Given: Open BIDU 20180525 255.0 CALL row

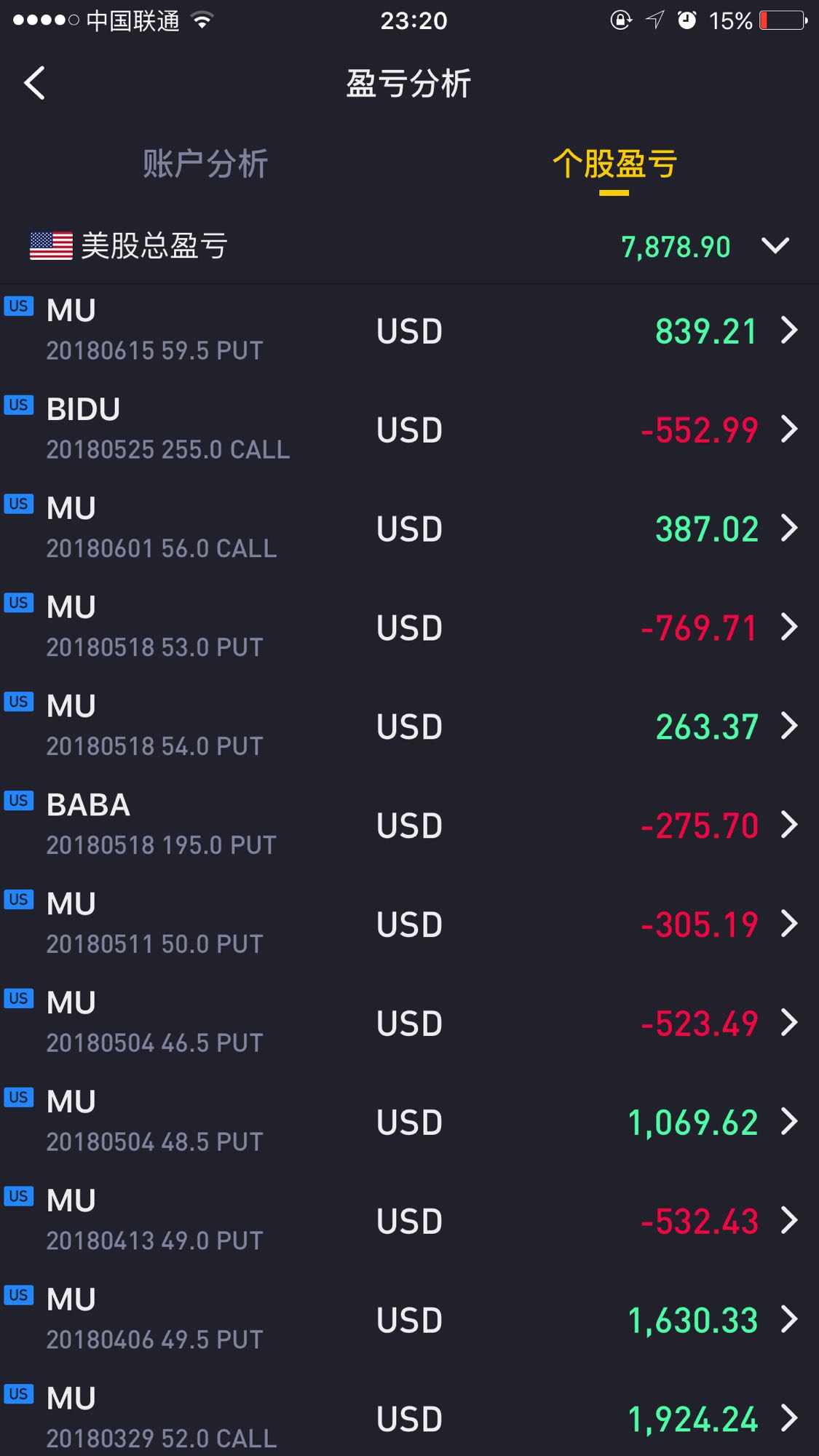Looking at the screenshot, I should point(409,430).
